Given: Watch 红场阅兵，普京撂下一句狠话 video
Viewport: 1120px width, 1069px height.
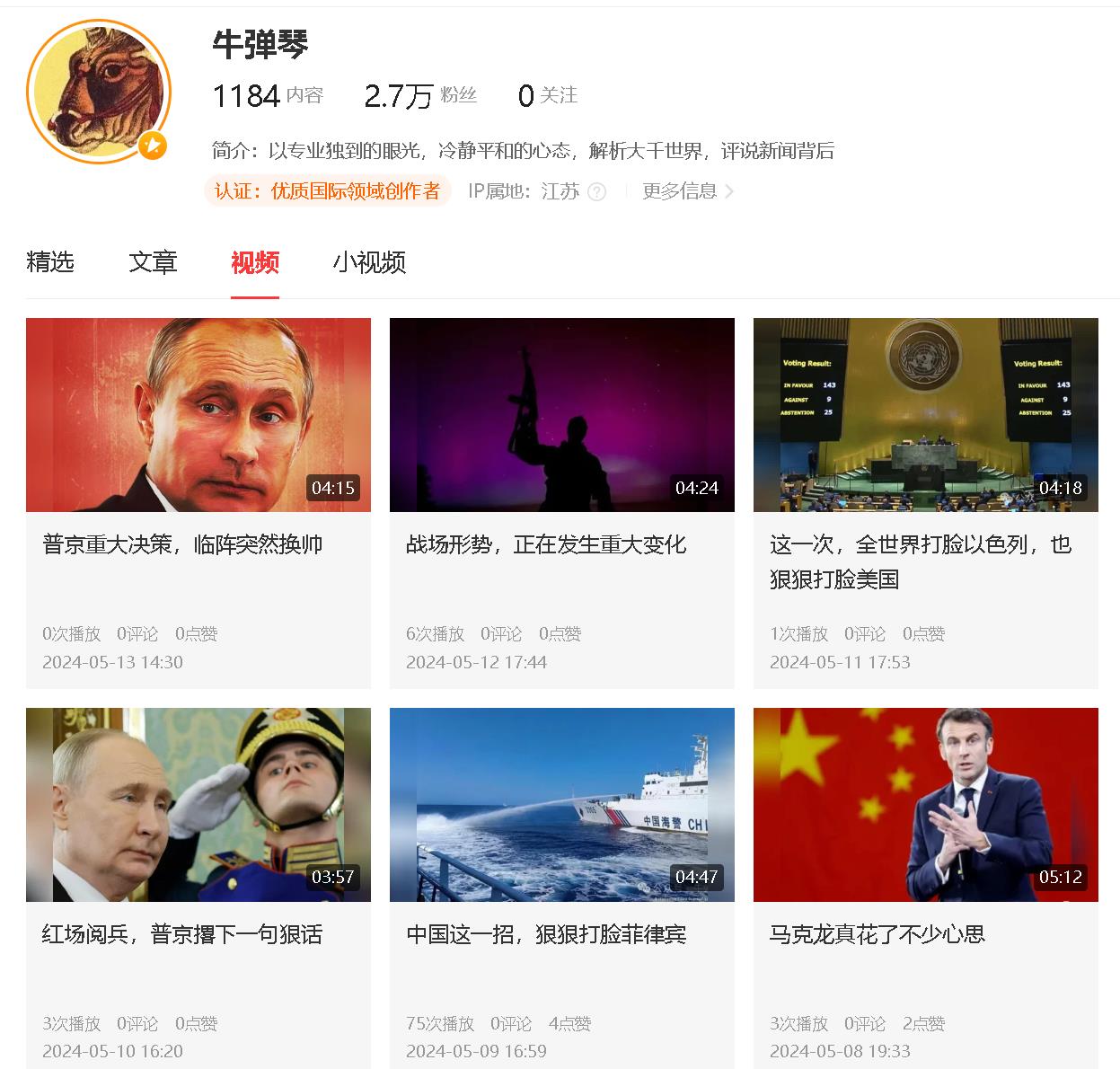Looking at the screenshot, I should coord(198,804).
